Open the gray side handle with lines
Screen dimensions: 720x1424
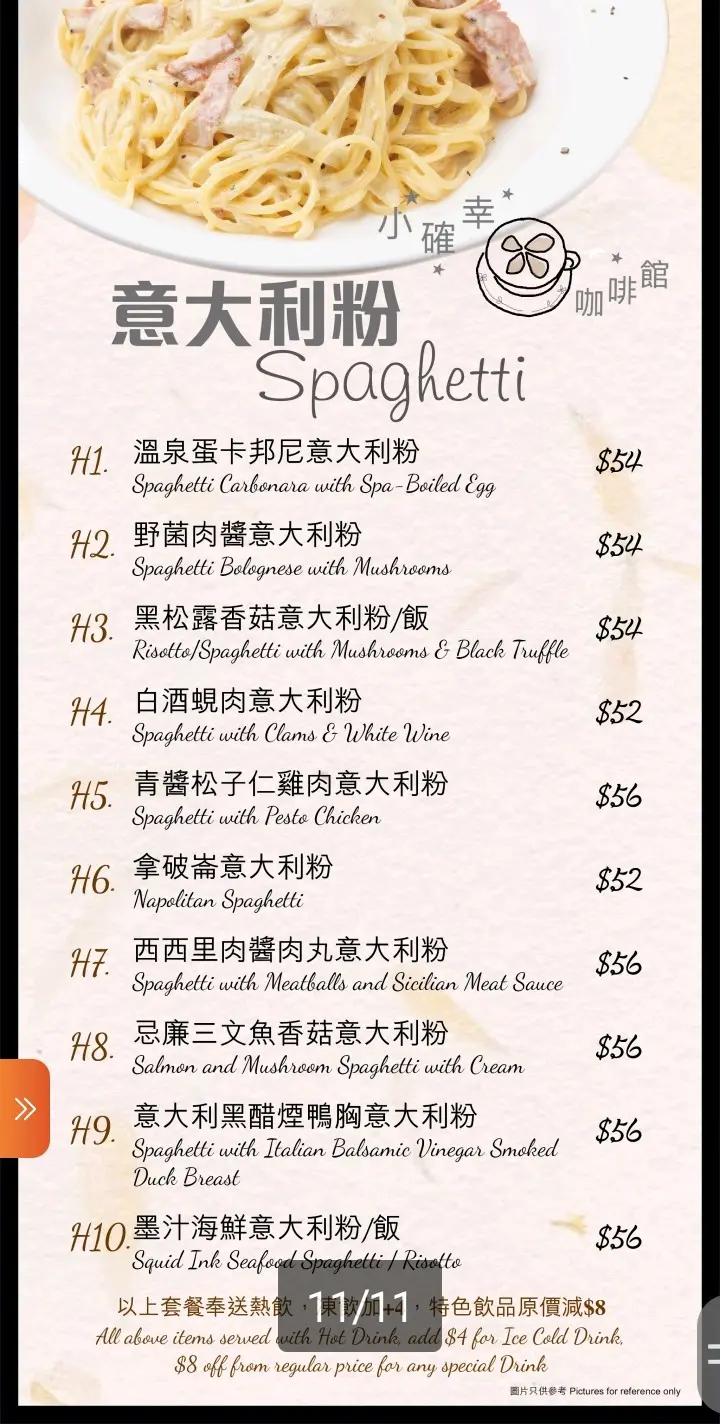(709, 1354)
